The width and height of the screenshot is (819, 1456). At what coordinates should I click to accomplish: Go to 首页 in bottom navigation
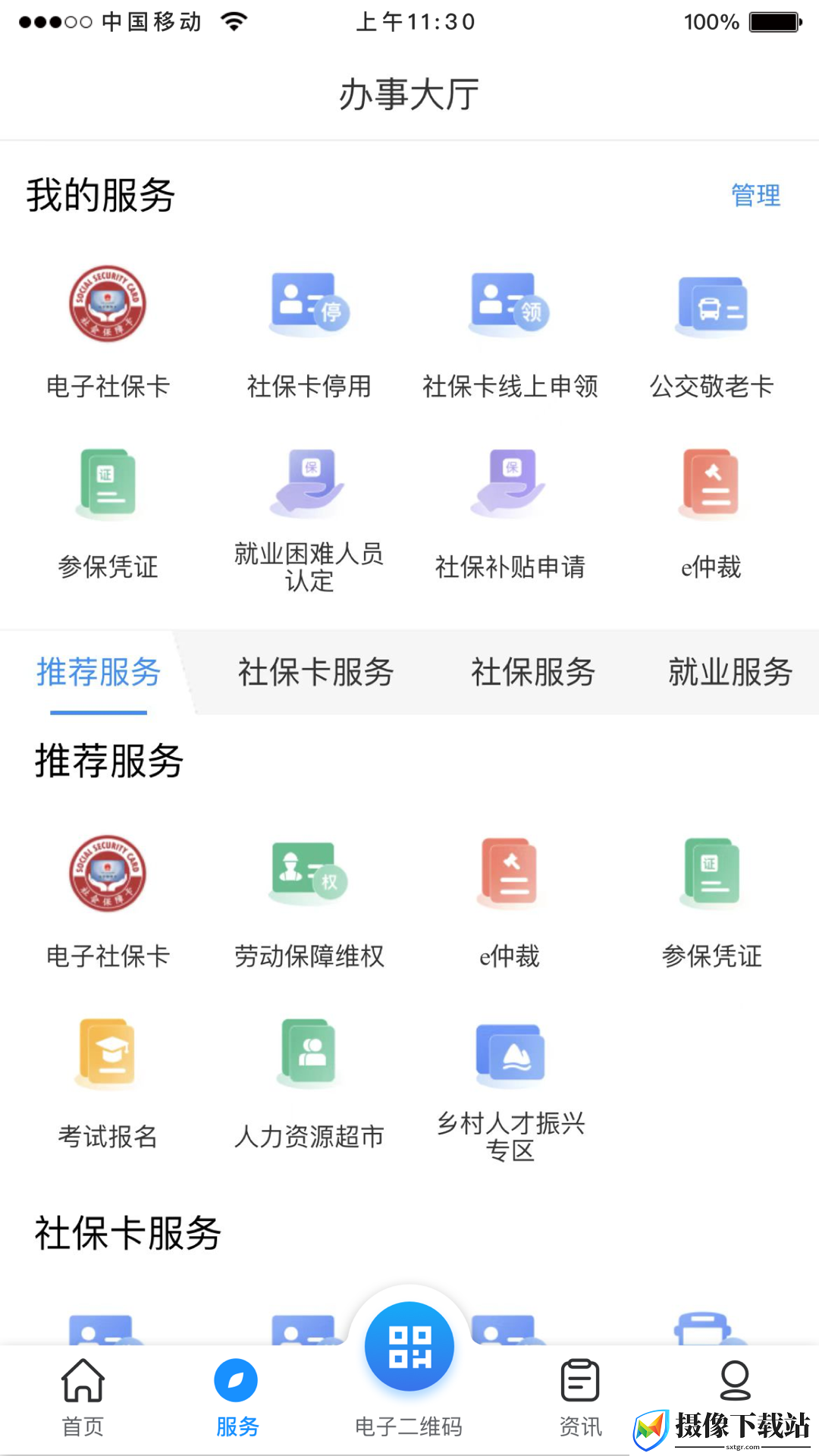coord(83,1398)
